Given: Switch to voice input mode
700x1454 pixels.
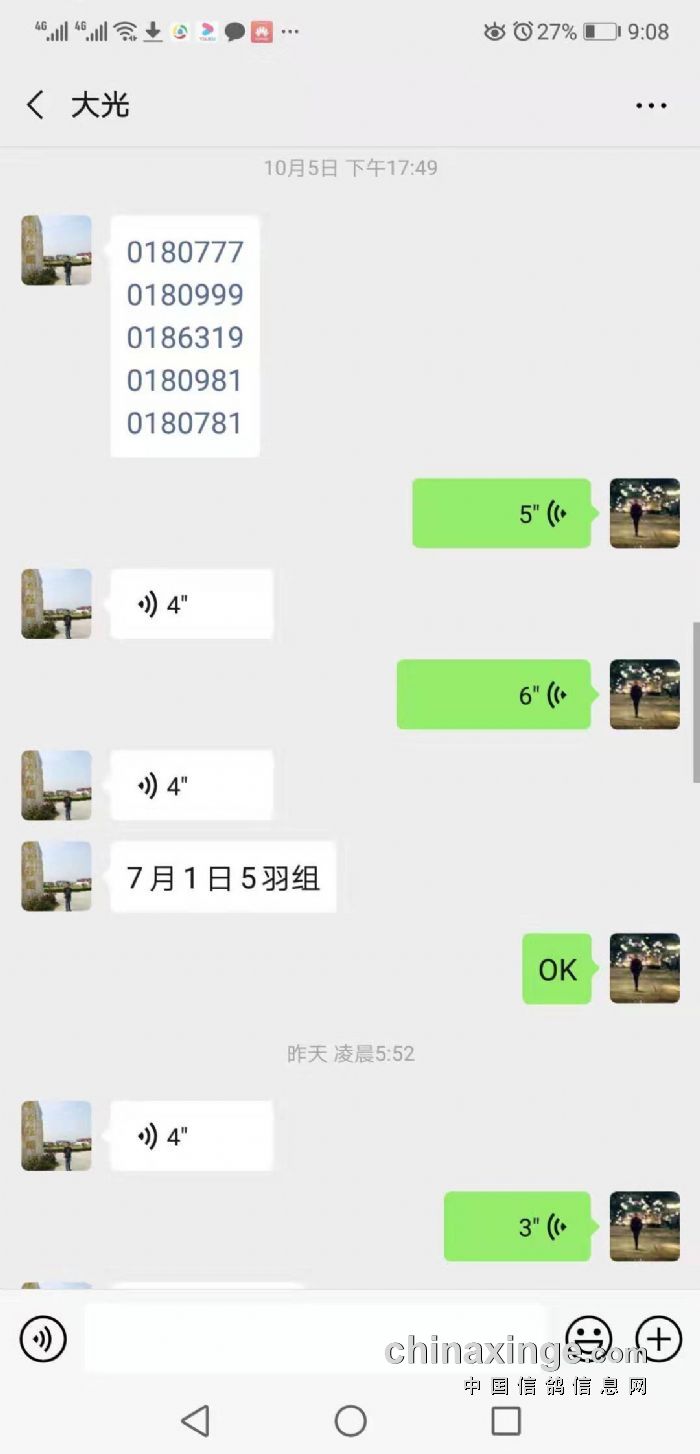Looking at the screenshot, I should coord(43,1339).
